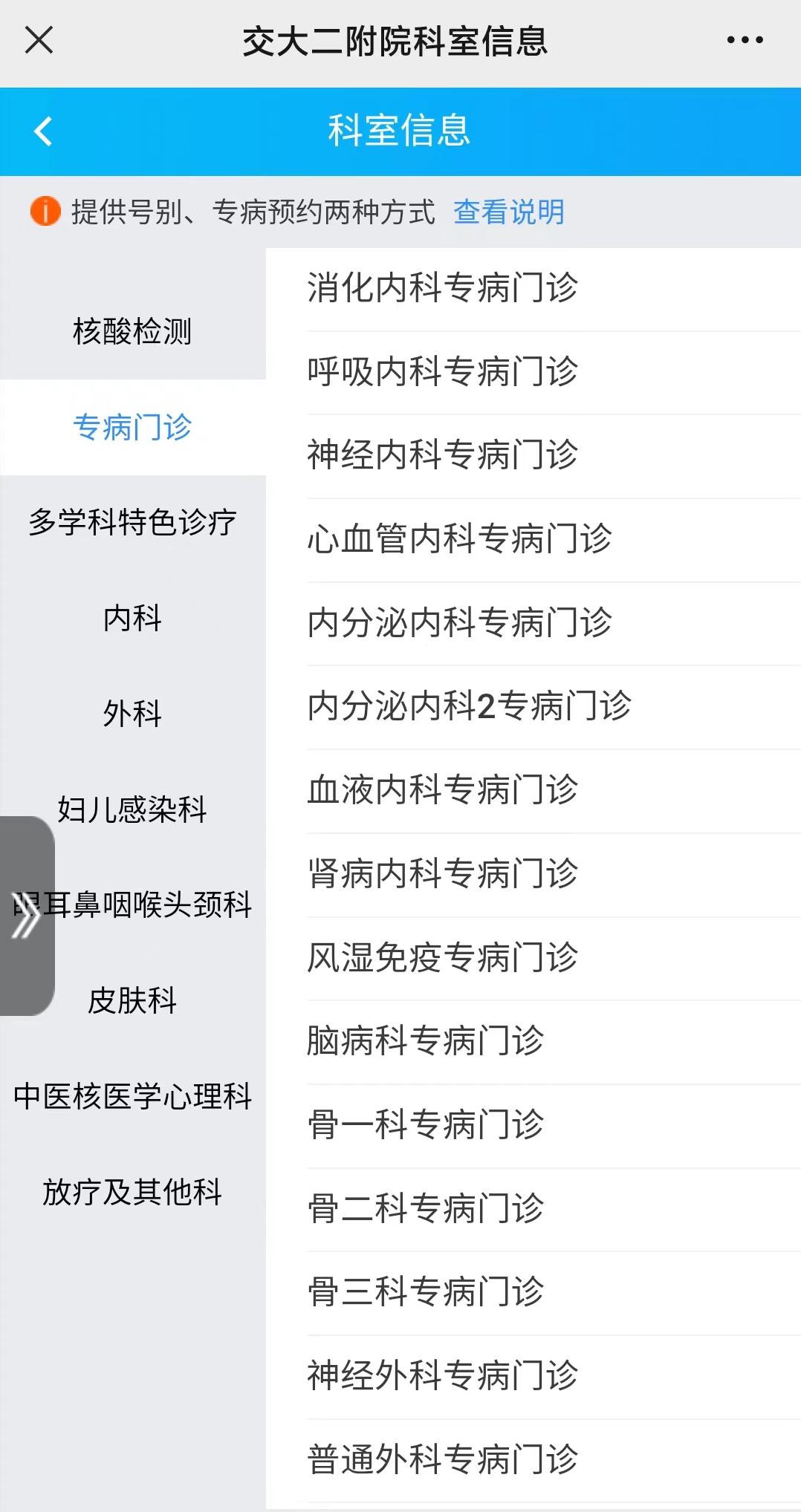The width and height of the screenshot is (801, 1512).
Task: Open the 查看说明 link
Action: [509, 212]
